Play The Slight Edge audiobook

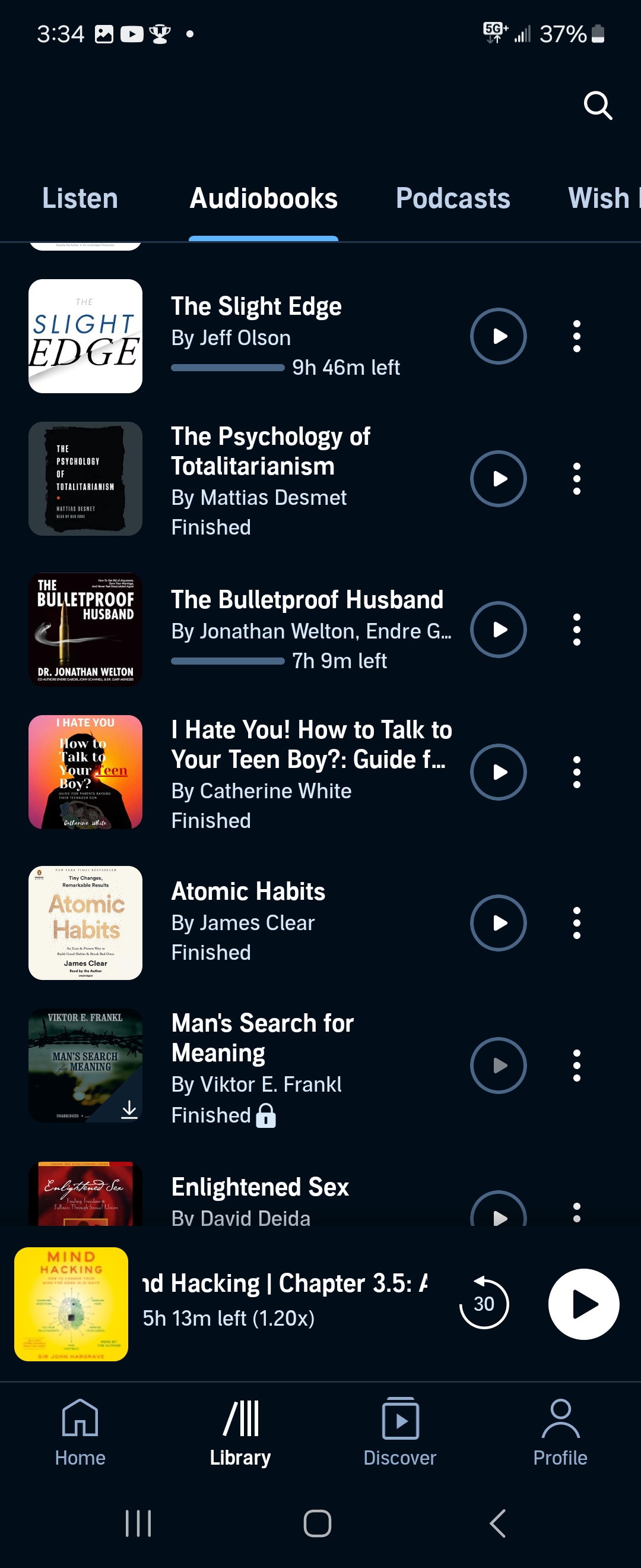pos(498,336)
